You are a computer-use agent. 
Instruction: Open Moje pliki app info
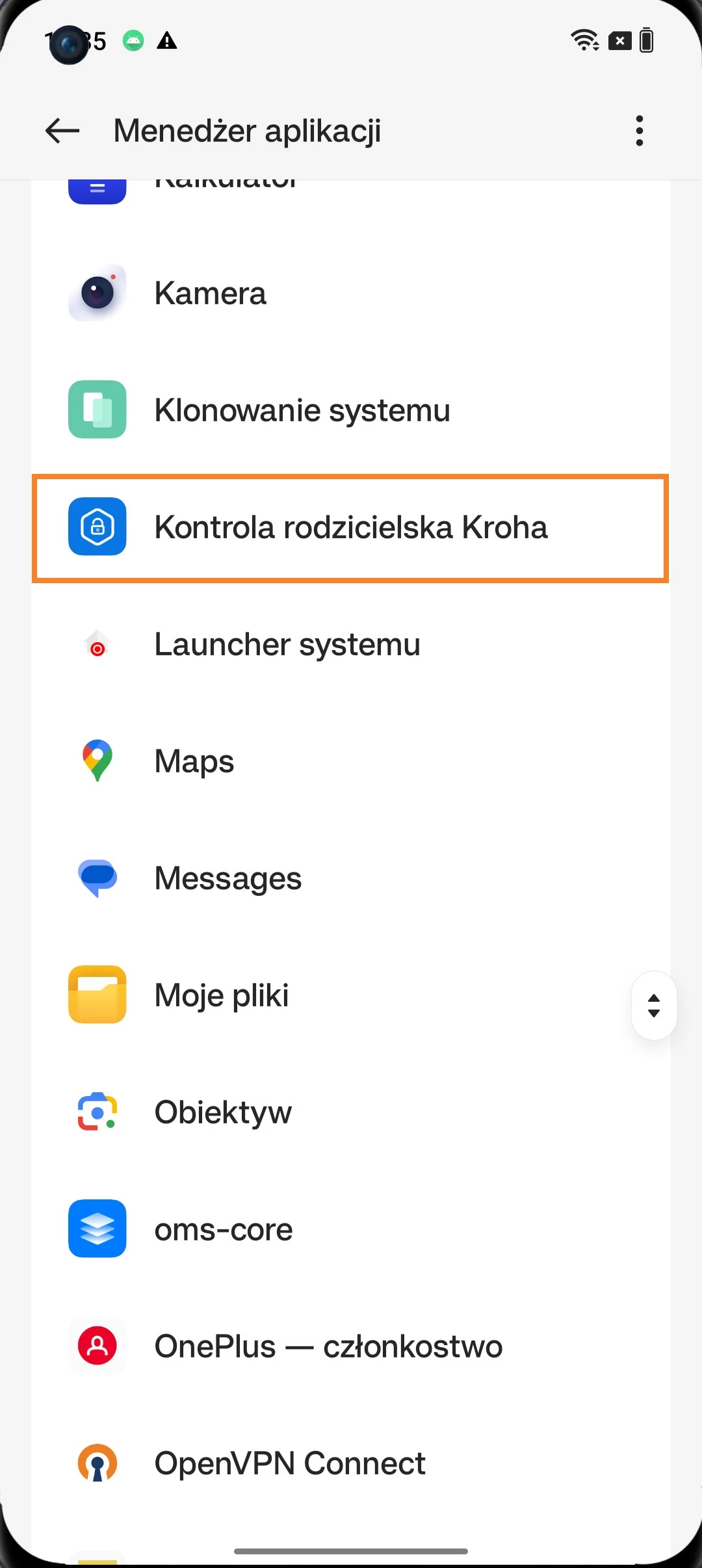pyautogui.click(x=325, y=995)
